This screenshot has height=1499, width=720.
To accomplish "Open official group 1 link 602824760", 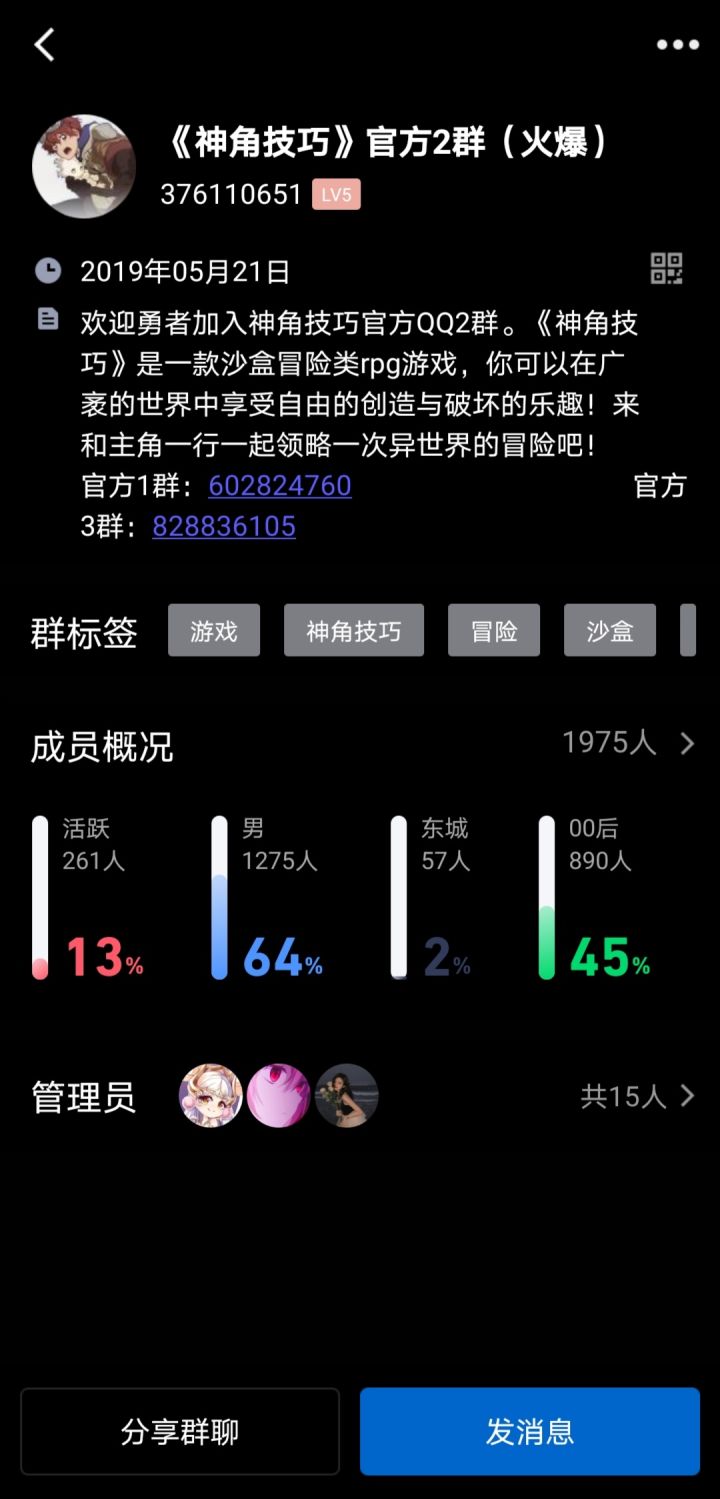I will 280,486.
